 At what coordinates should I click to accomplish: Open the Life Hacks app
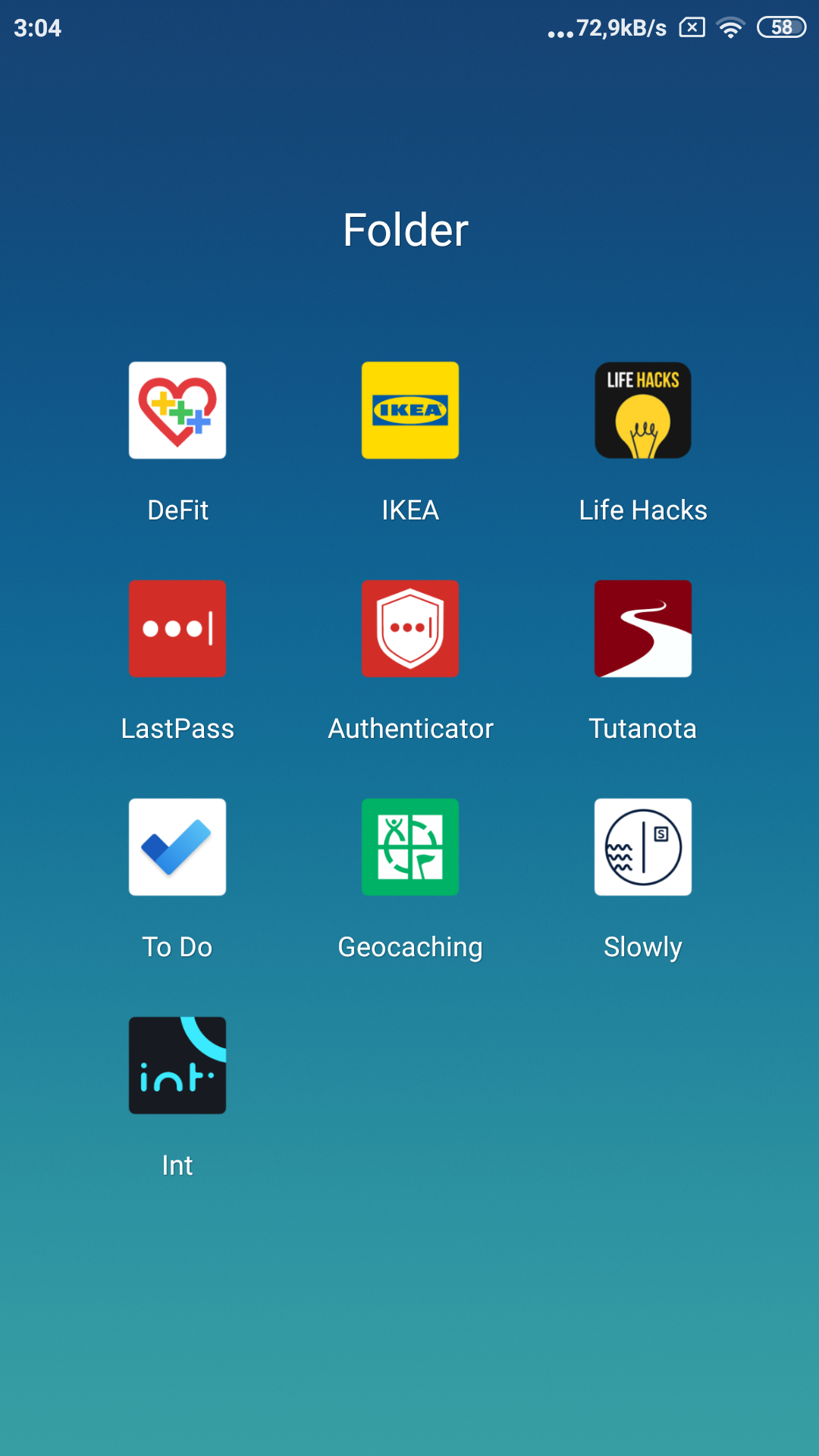[x=642, y=409]
